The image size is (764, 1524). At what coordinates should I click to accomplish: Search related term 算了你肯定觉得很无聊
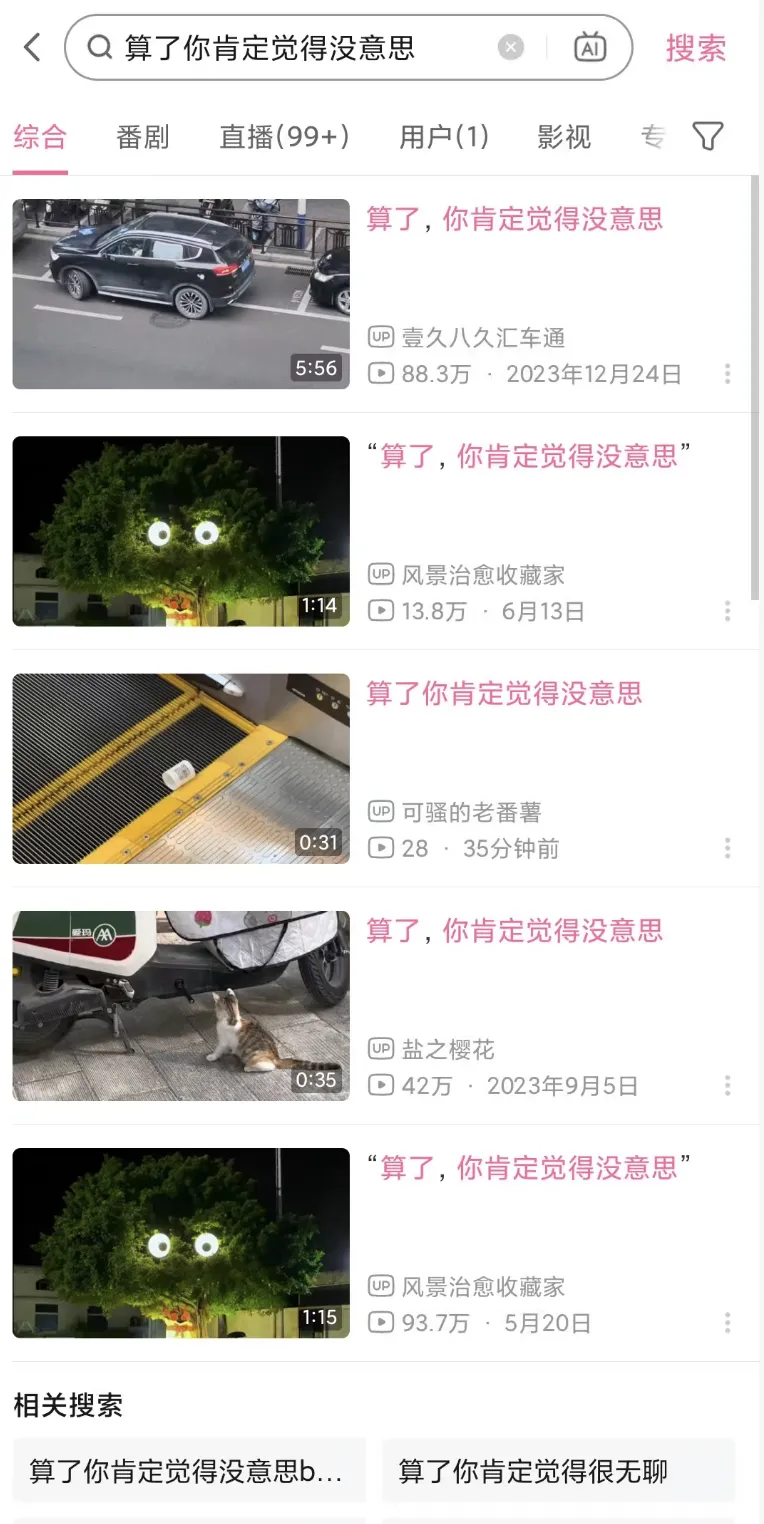coord(558,1471)
